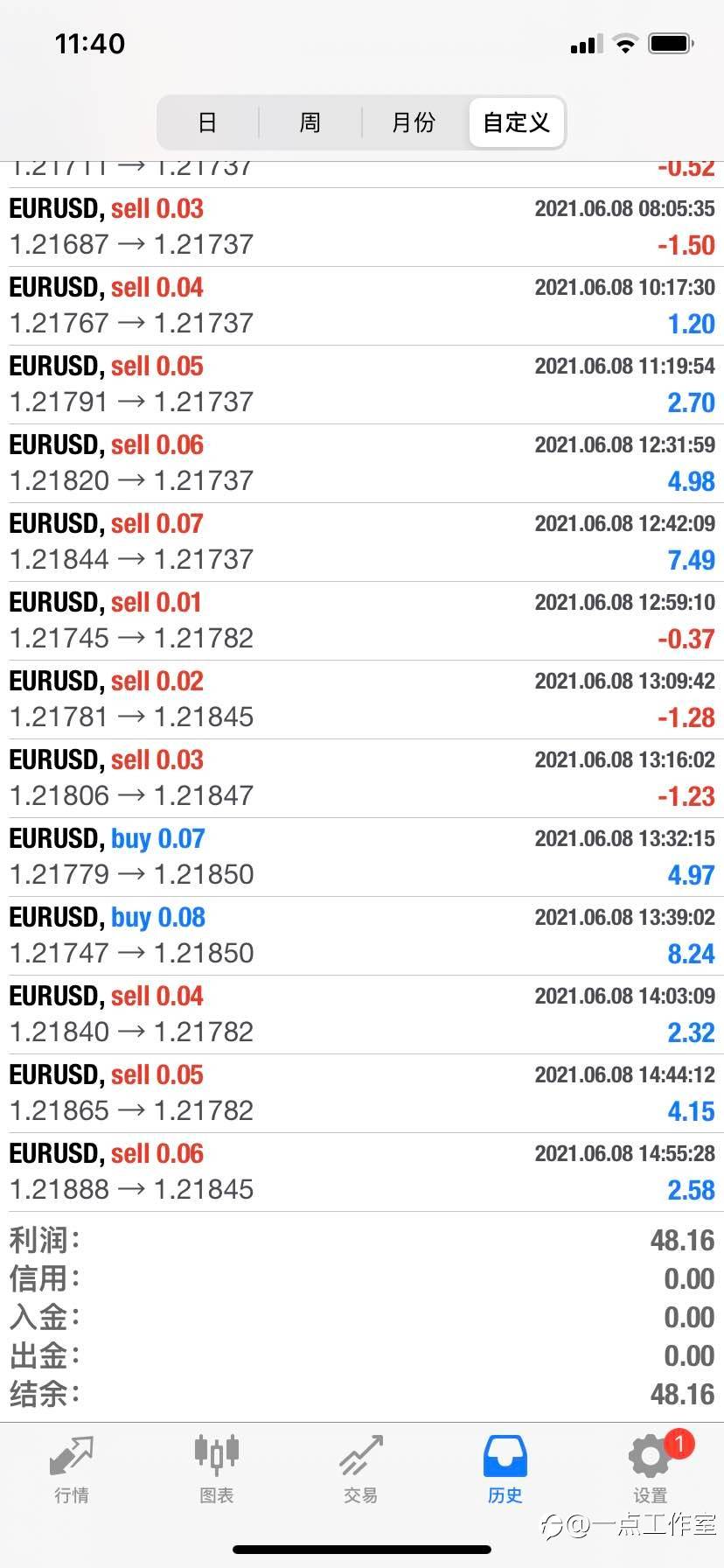Open the EURUSD sell 0.05 trade at 11:19:54
This screenshot has width=724, height=1568.
click(362, 385)
